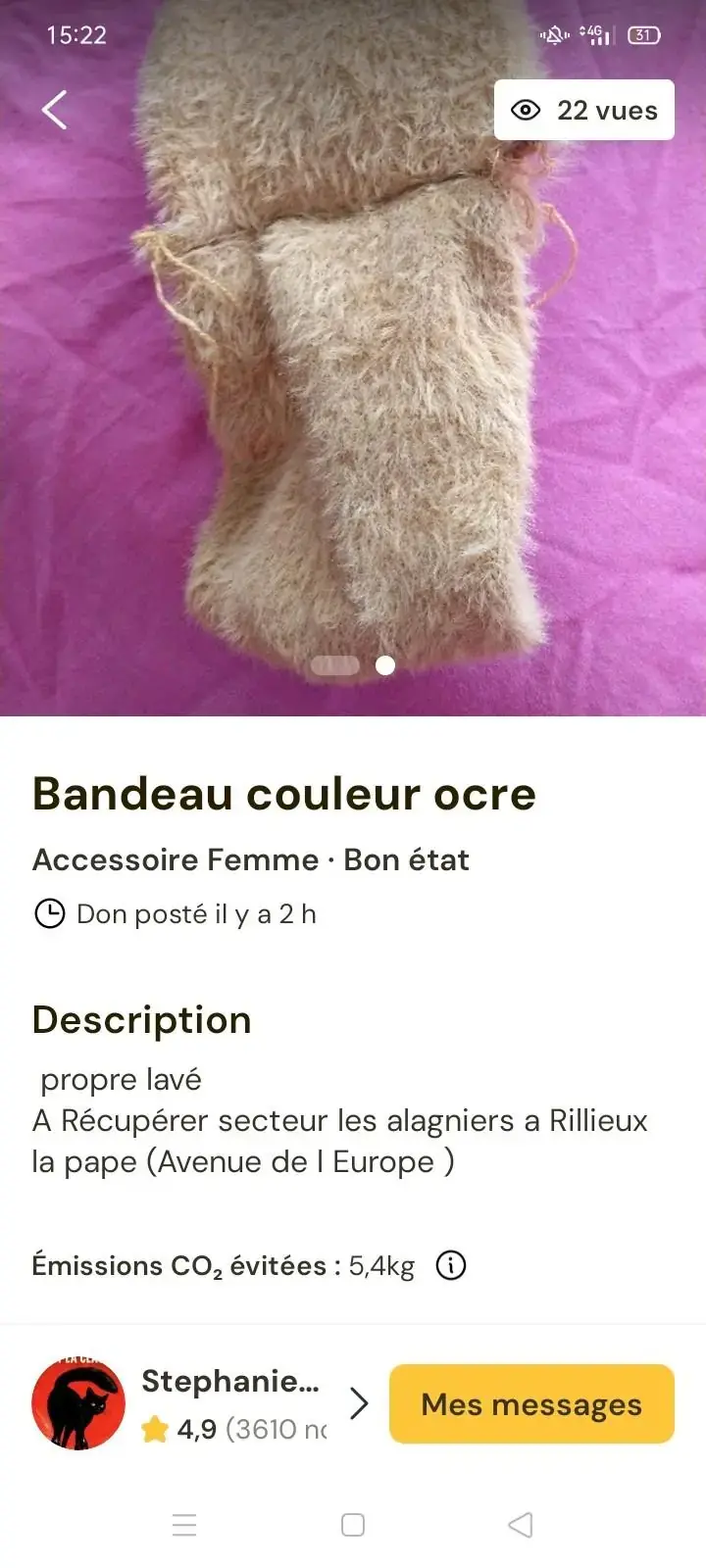Go back using the top-left arrow
This screenshot has height=1568, width=706.
point(55,110)
